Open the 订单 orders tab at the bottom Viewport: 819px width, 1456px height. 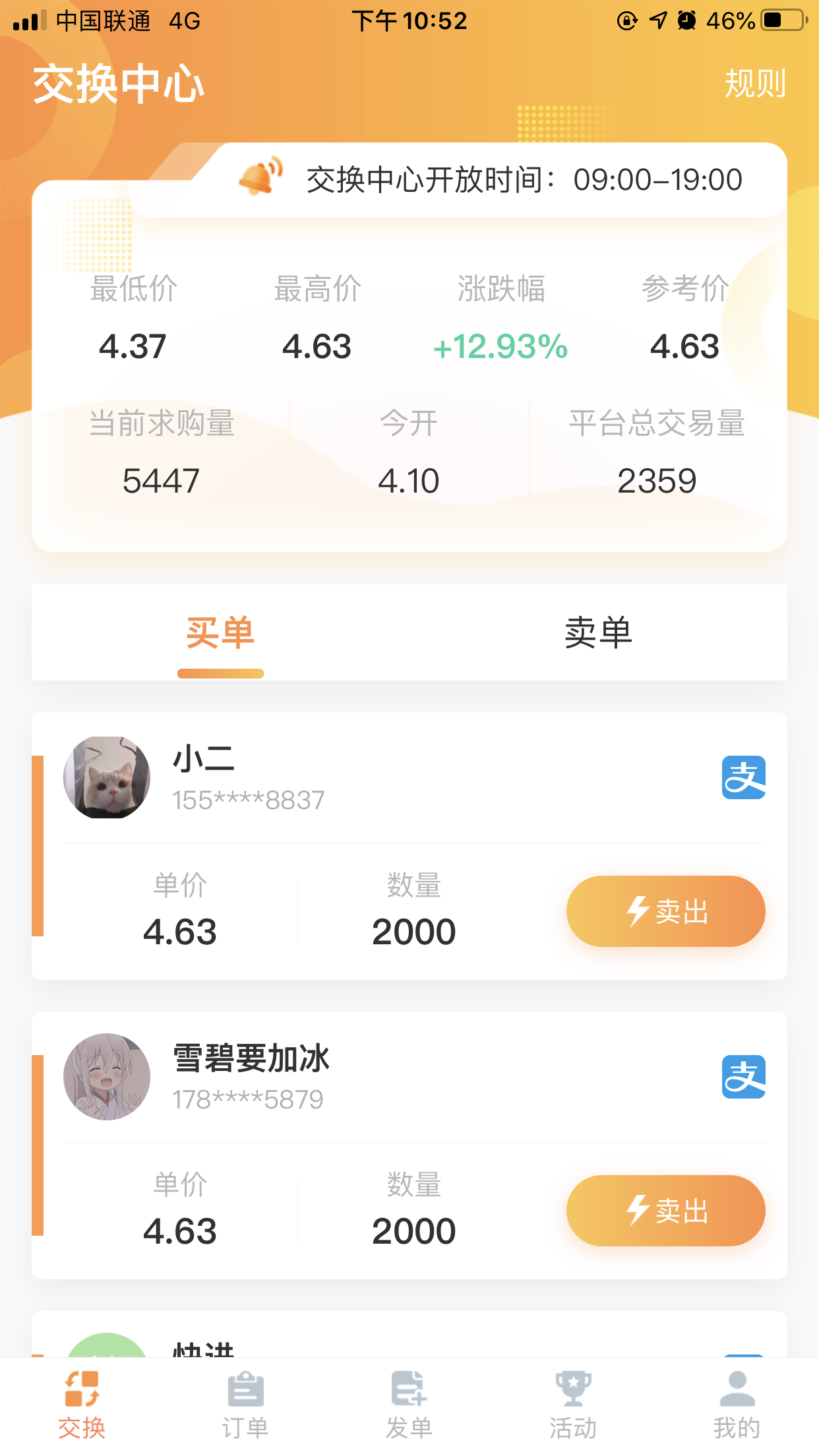245,1405
